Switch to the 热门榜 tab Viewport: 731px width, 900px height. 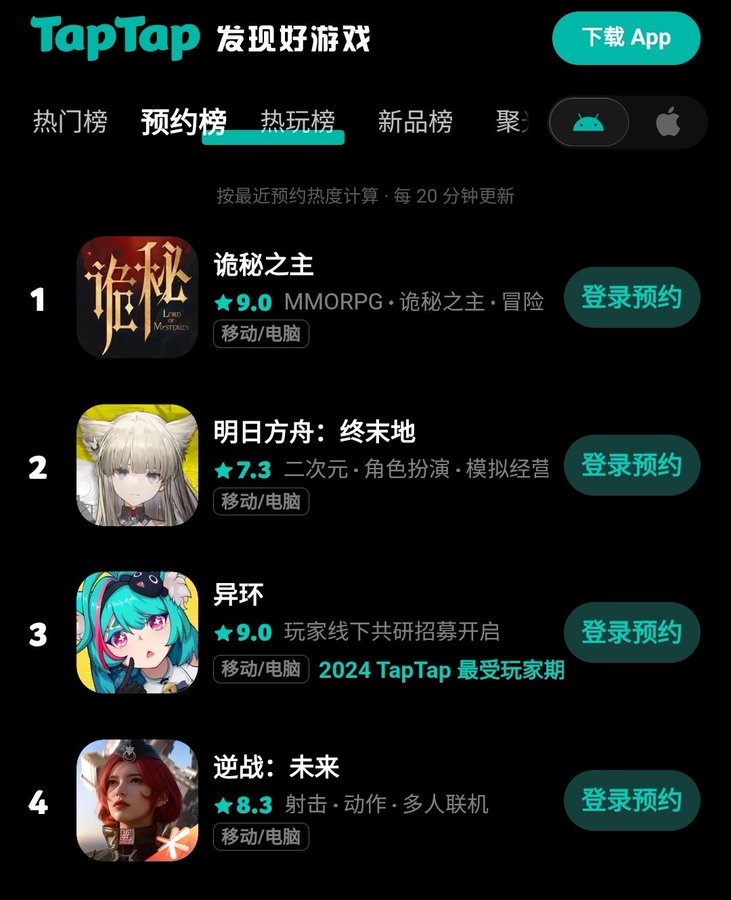[70, 122]
